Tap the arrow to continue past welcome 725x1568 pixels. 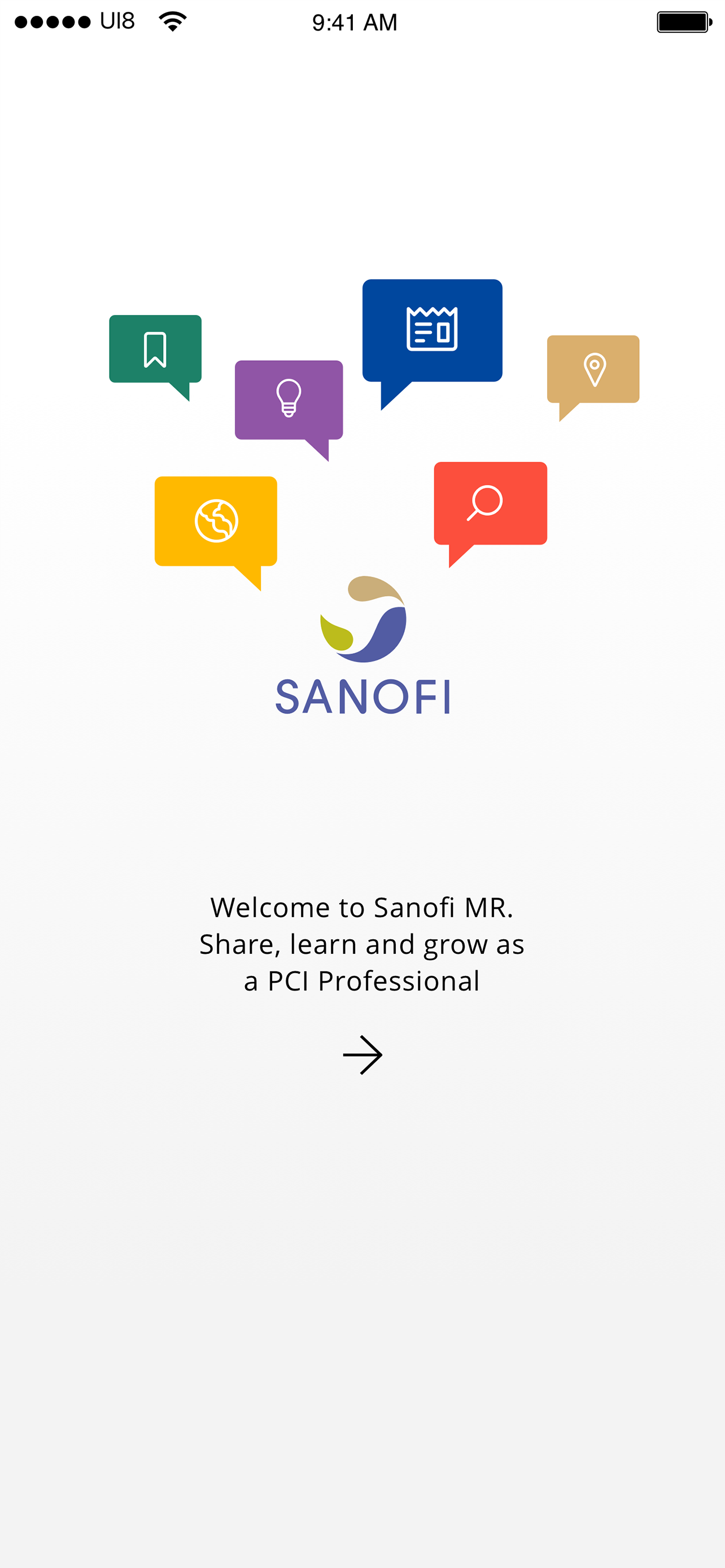click(362, 1054)
